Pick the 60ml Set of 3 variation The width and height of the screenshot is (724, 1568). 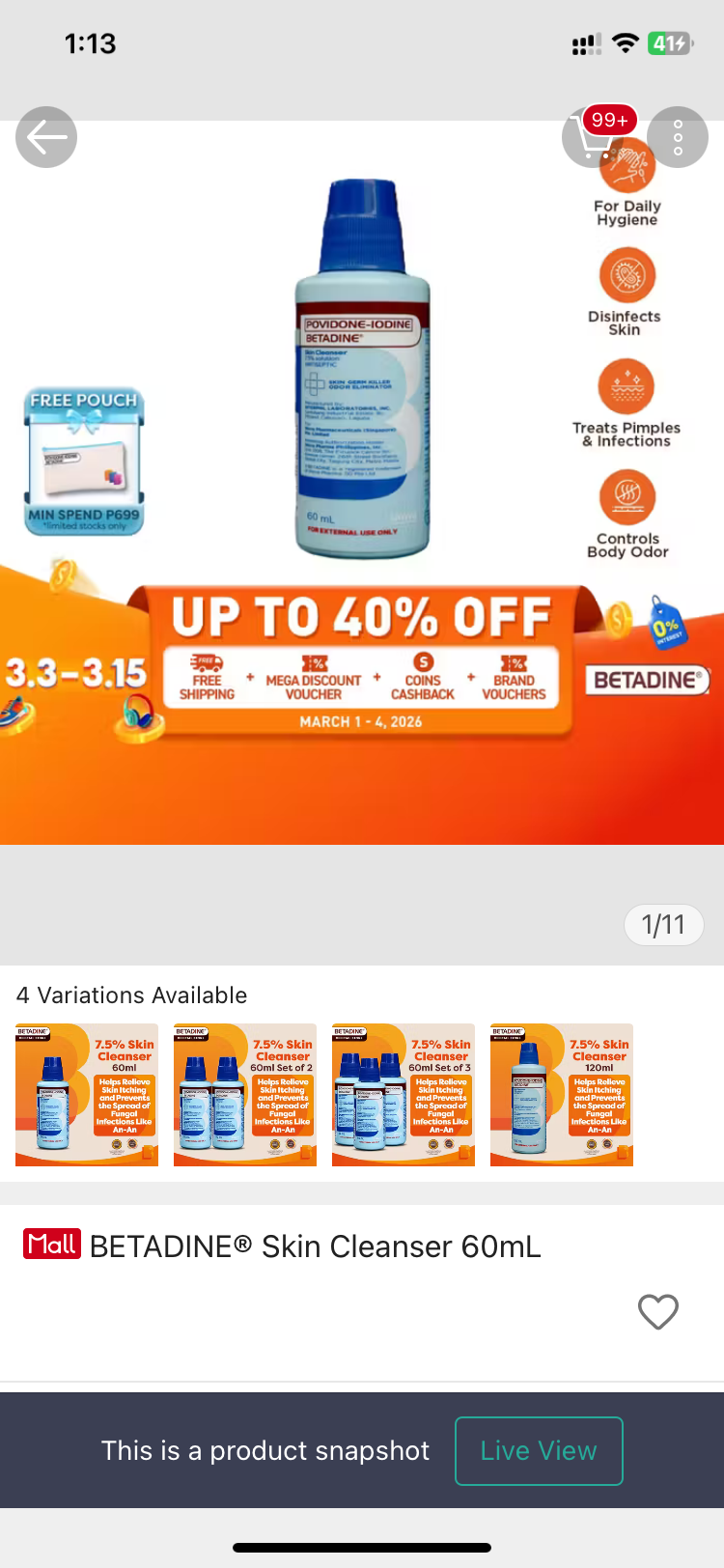404,1094
